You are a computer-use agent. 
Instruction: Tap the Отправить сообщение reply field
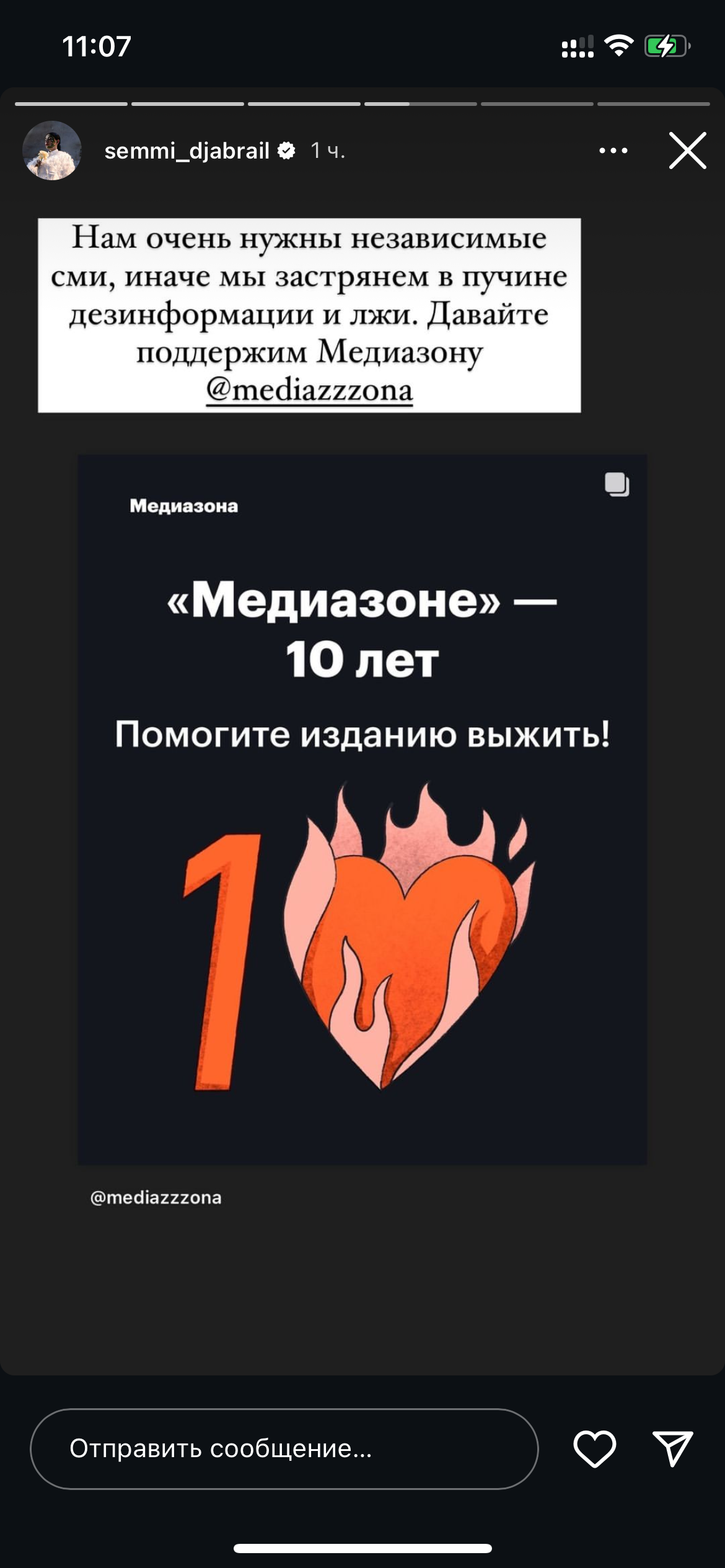tap(284, 1448)
